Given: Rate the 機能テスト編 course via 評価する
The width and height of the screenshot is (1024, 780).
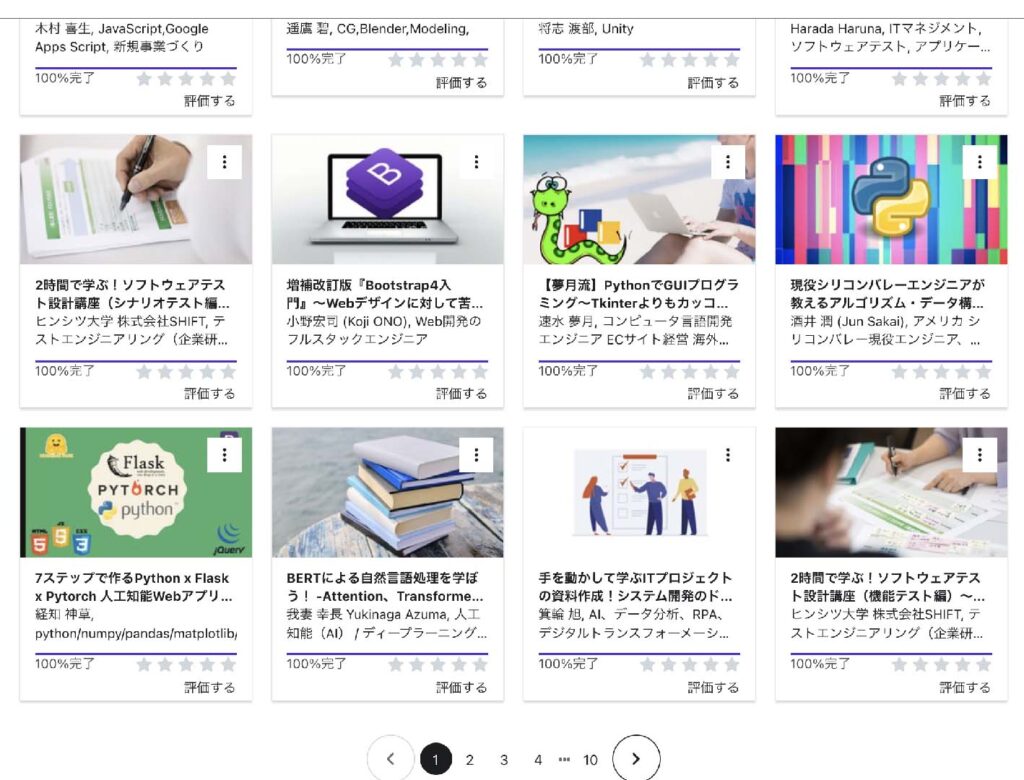Looking at the screenshot, I should (x=964, y=687).
